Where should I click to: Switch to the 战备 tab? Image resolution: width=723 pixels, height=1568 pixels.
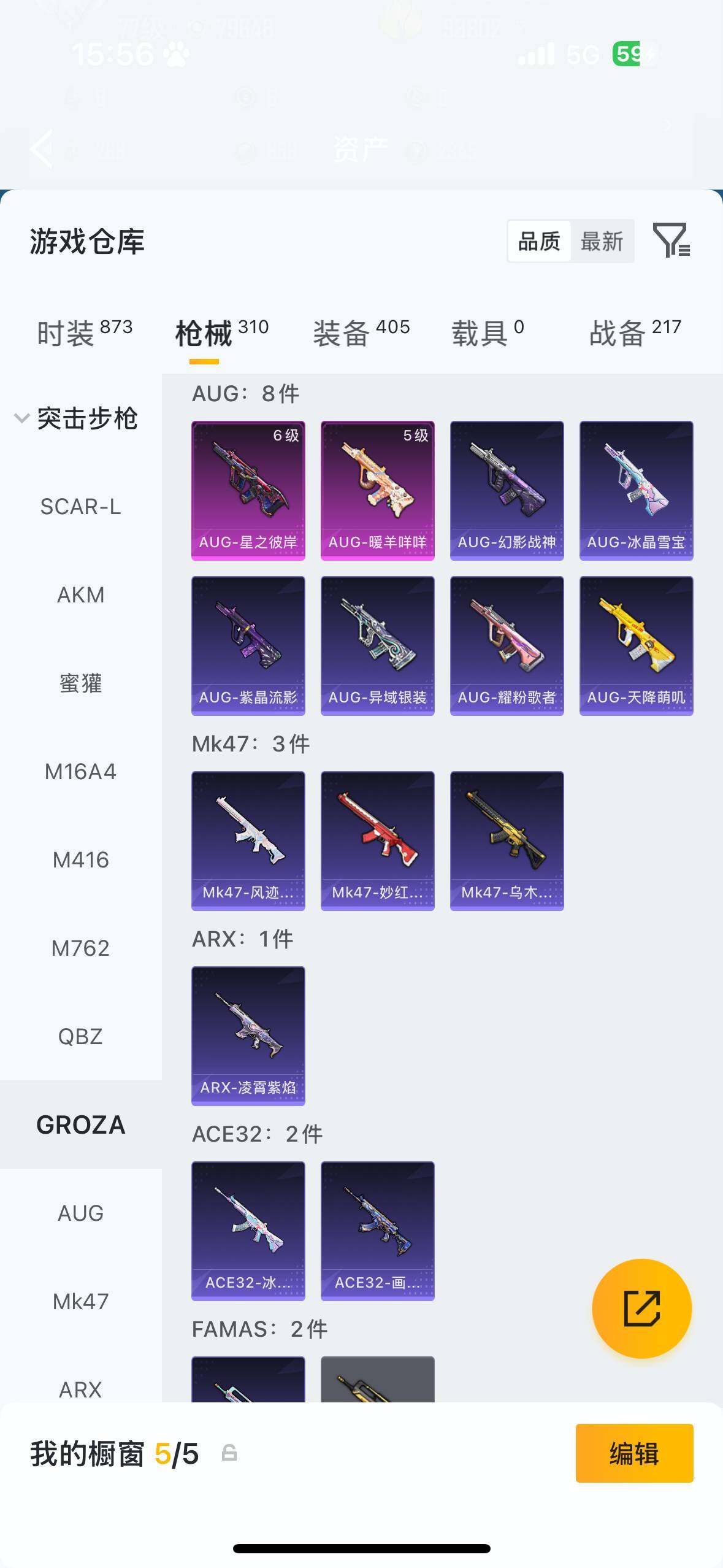635,333
